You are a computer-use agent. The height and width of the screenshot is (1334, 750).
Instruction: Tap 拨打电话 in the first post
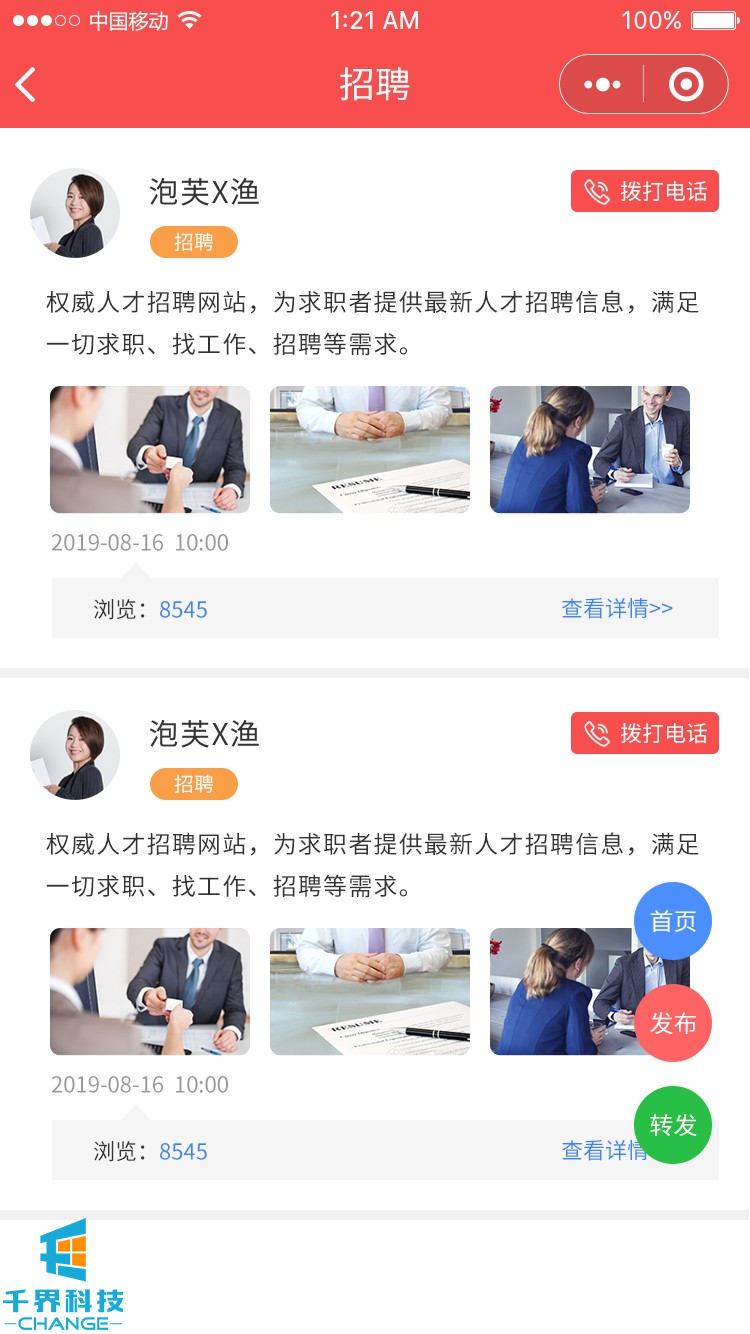tap(645, 192)
